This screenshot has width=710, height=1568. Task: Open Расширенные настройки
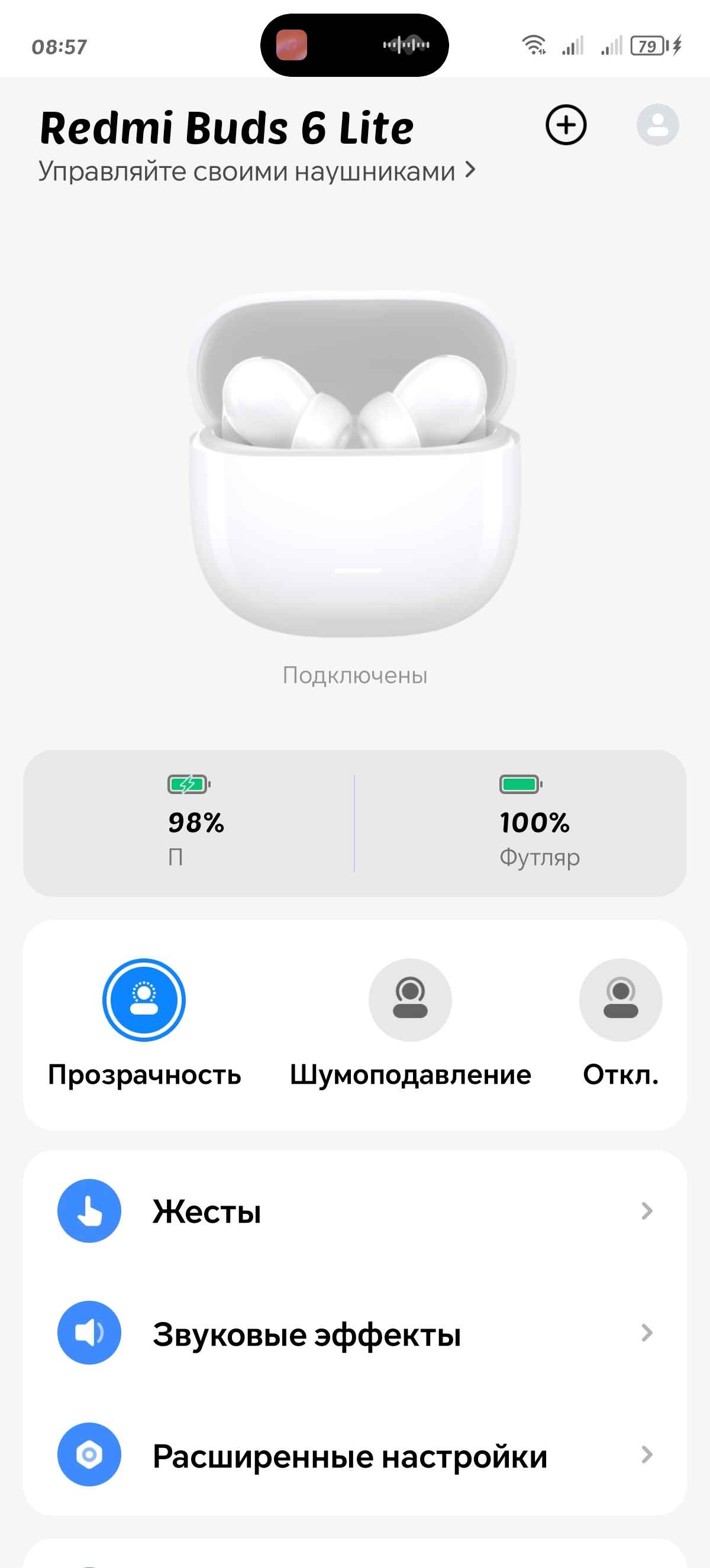click(x=354, y=1455)
